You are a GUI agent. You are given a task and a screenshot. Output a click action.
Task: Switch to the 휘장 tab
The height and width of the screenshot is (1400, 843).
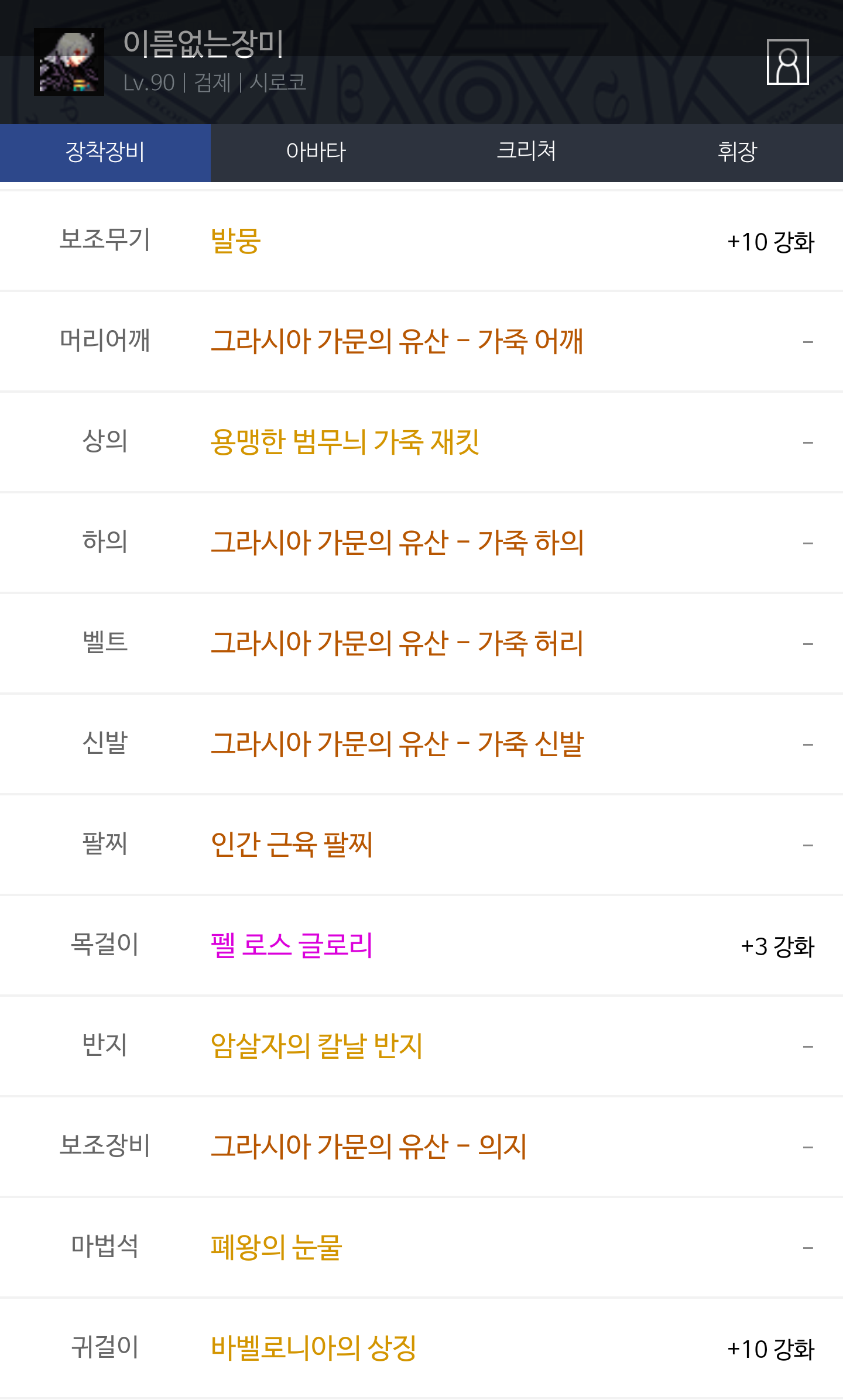(x=738, y=152)
